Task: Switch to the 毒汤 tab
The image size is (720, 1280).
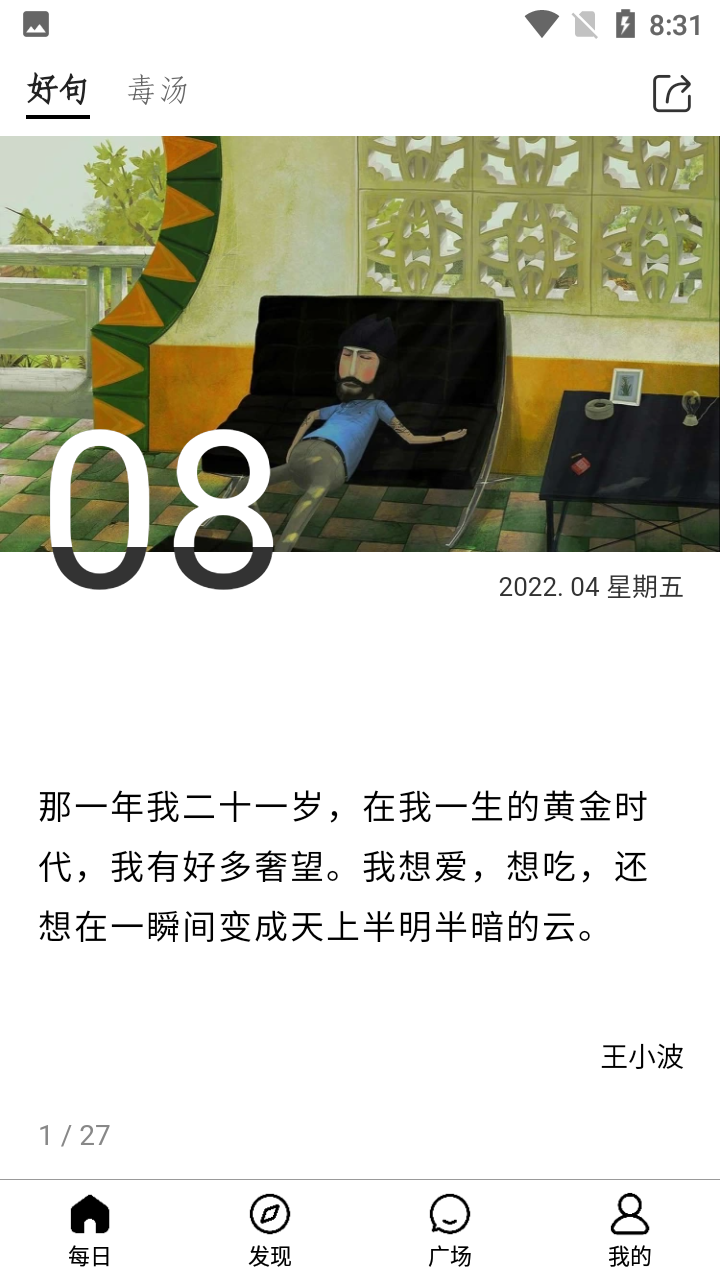Action: click(x=157, y=91)
